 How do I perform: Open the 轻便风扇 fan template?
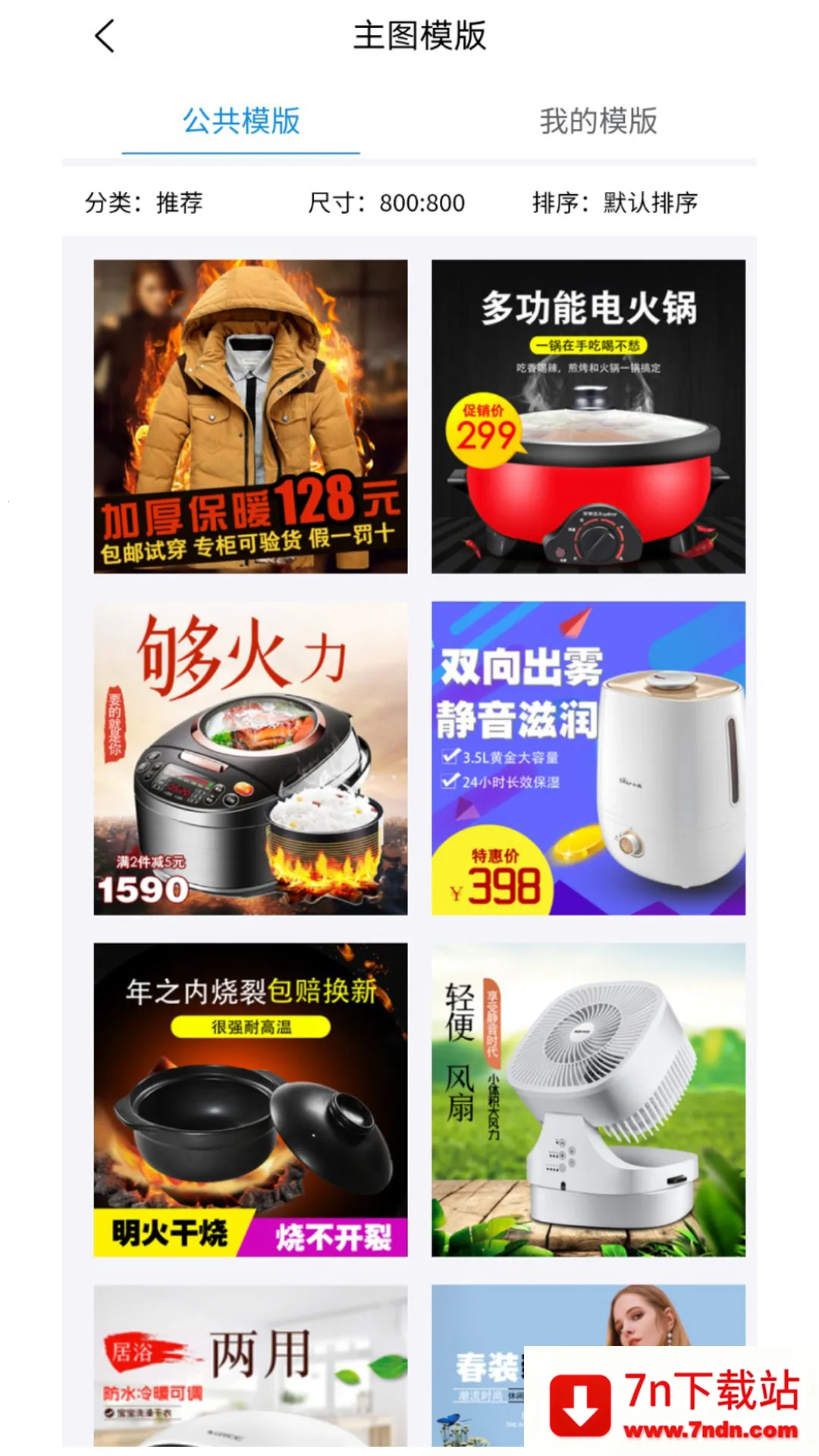pyautogui.click(x=588, y=1100)
